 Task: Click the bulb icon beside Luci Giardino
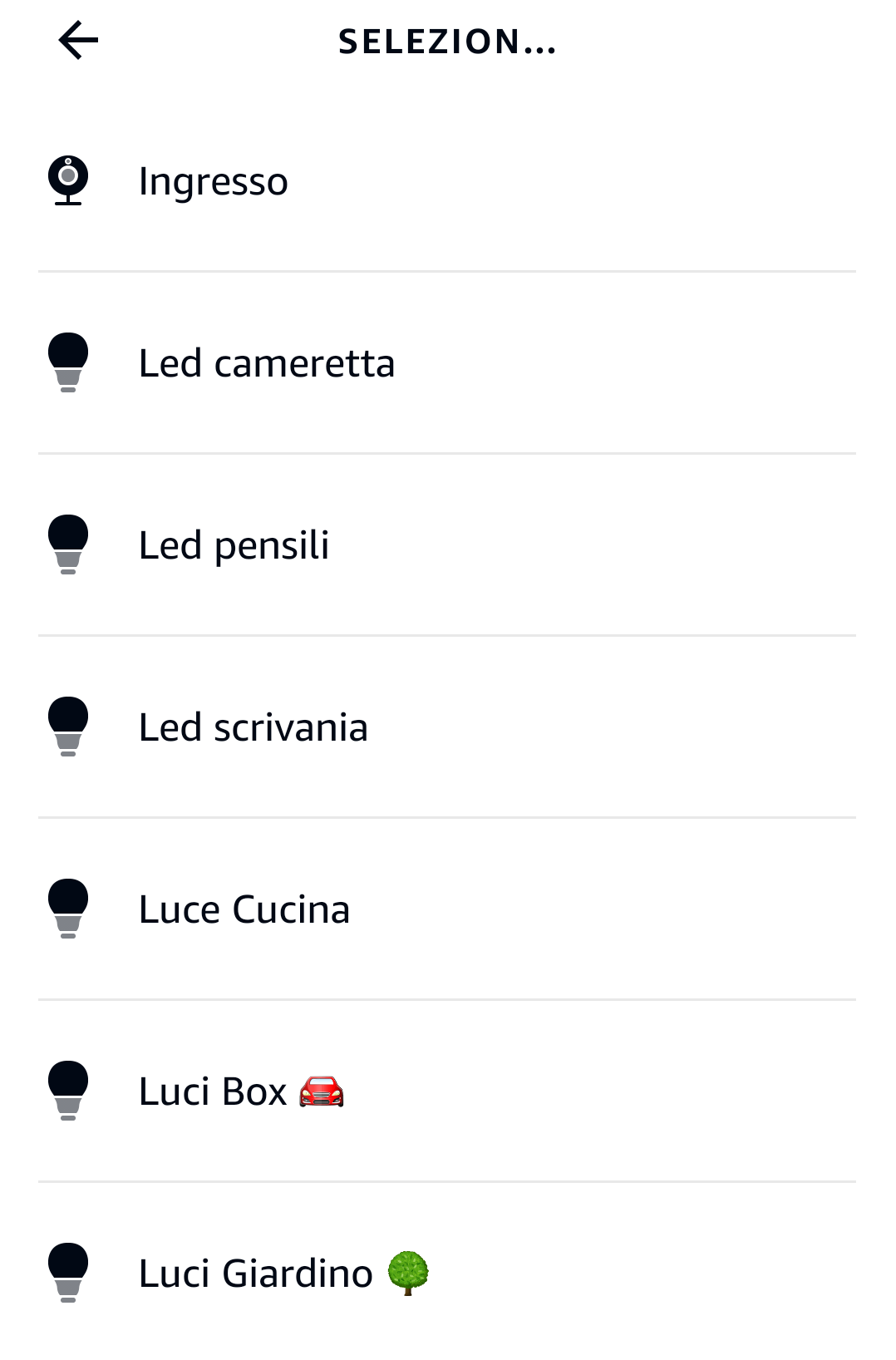tap(69, 1270)
